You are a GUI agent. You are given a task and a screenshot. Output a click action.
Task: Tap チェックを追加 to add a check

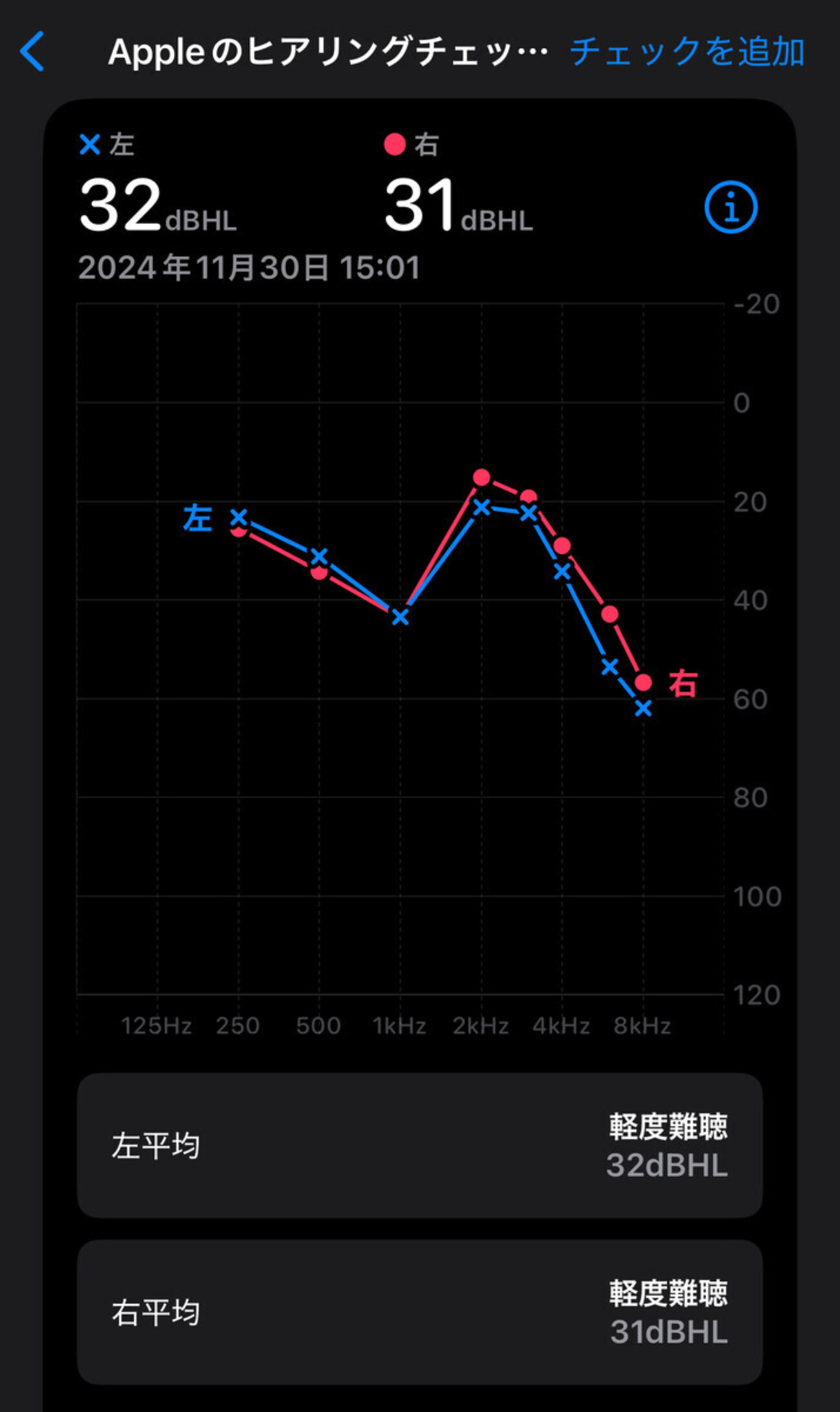coord(687,52)
